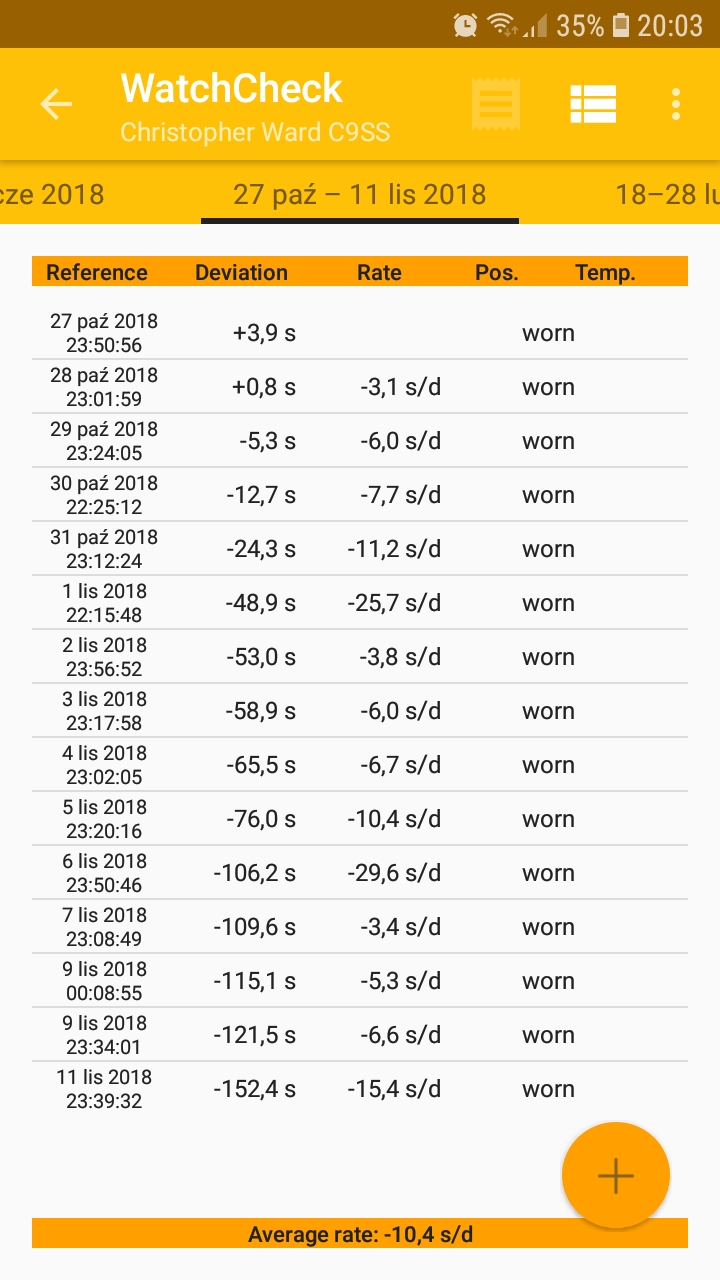The image size is (720, 1280).
Task: Open the disabled receipt log icon
Action: (496, 104)
